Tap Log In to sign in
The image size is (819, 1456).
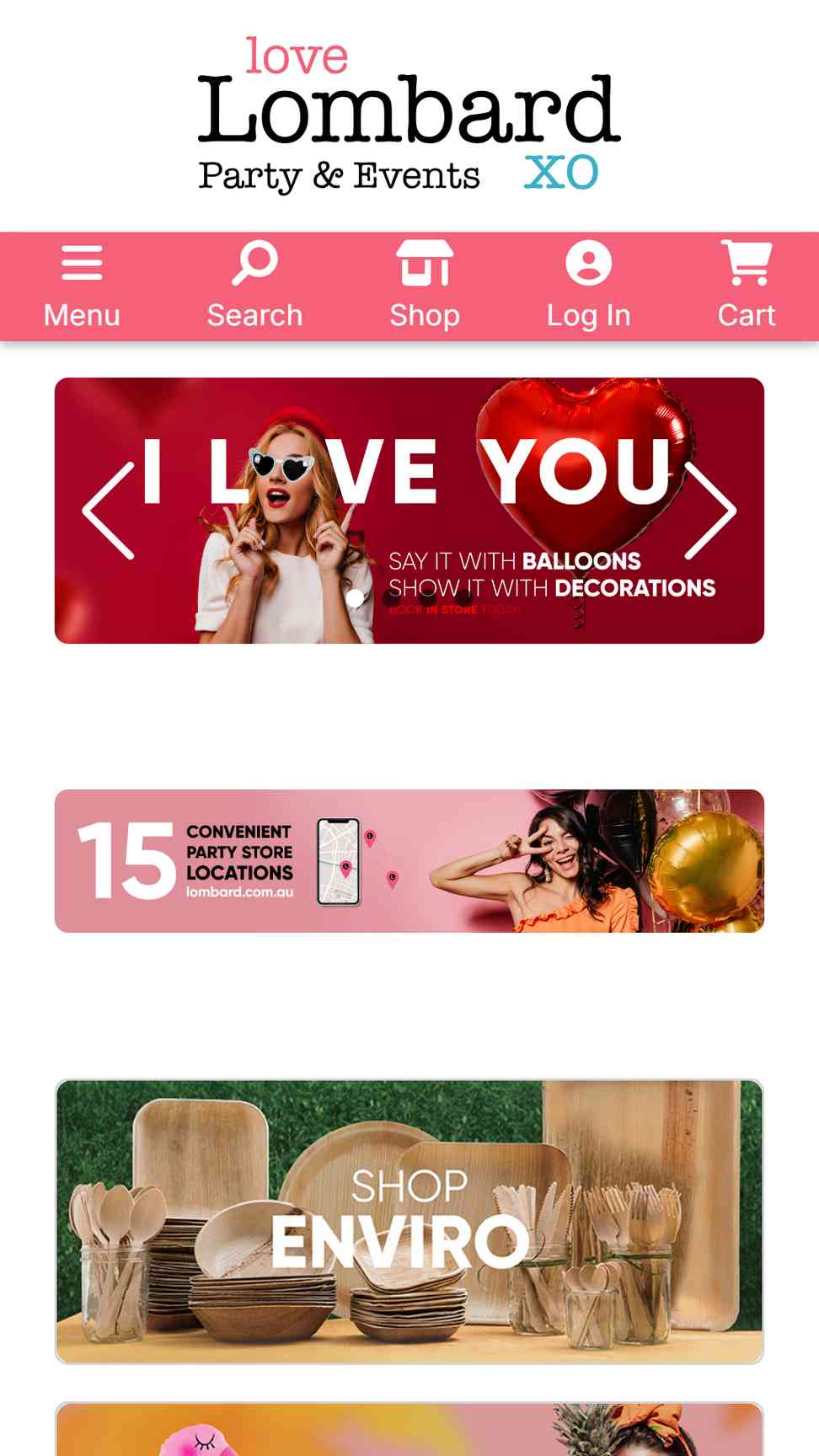point(588,286)
